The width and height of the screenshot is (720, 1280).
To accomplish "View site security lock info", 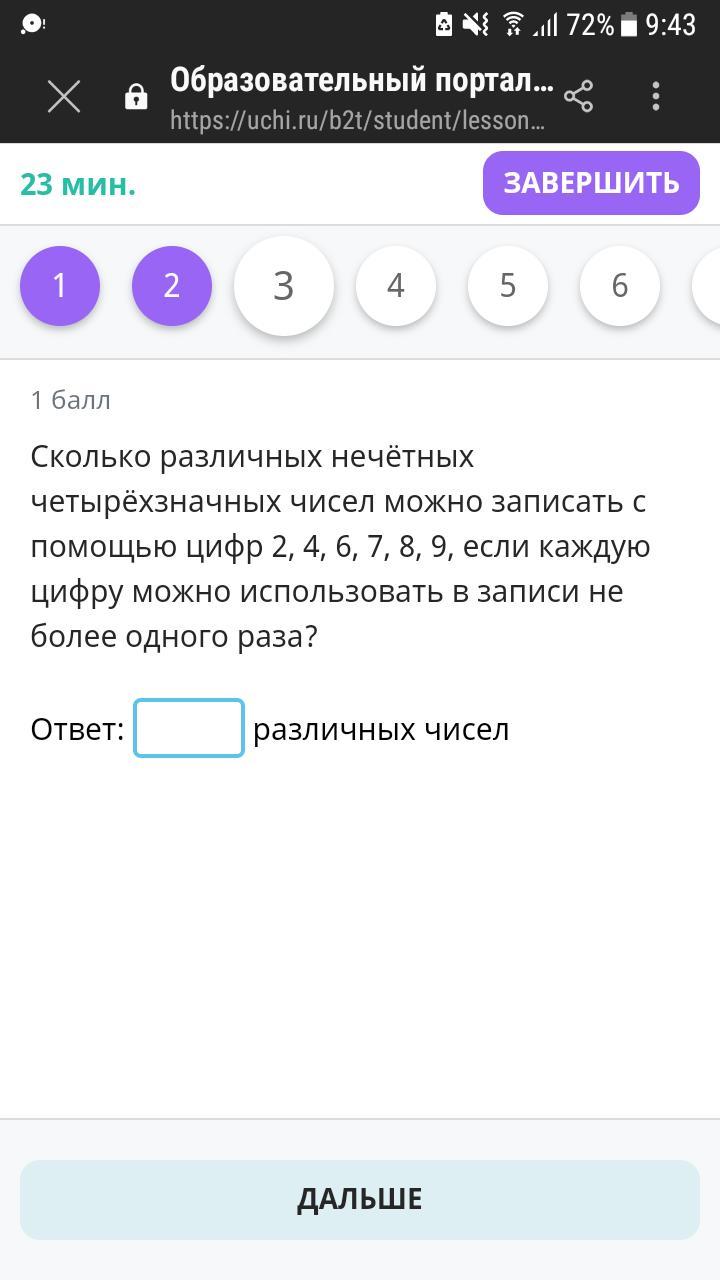I will (x=136, y=97).
